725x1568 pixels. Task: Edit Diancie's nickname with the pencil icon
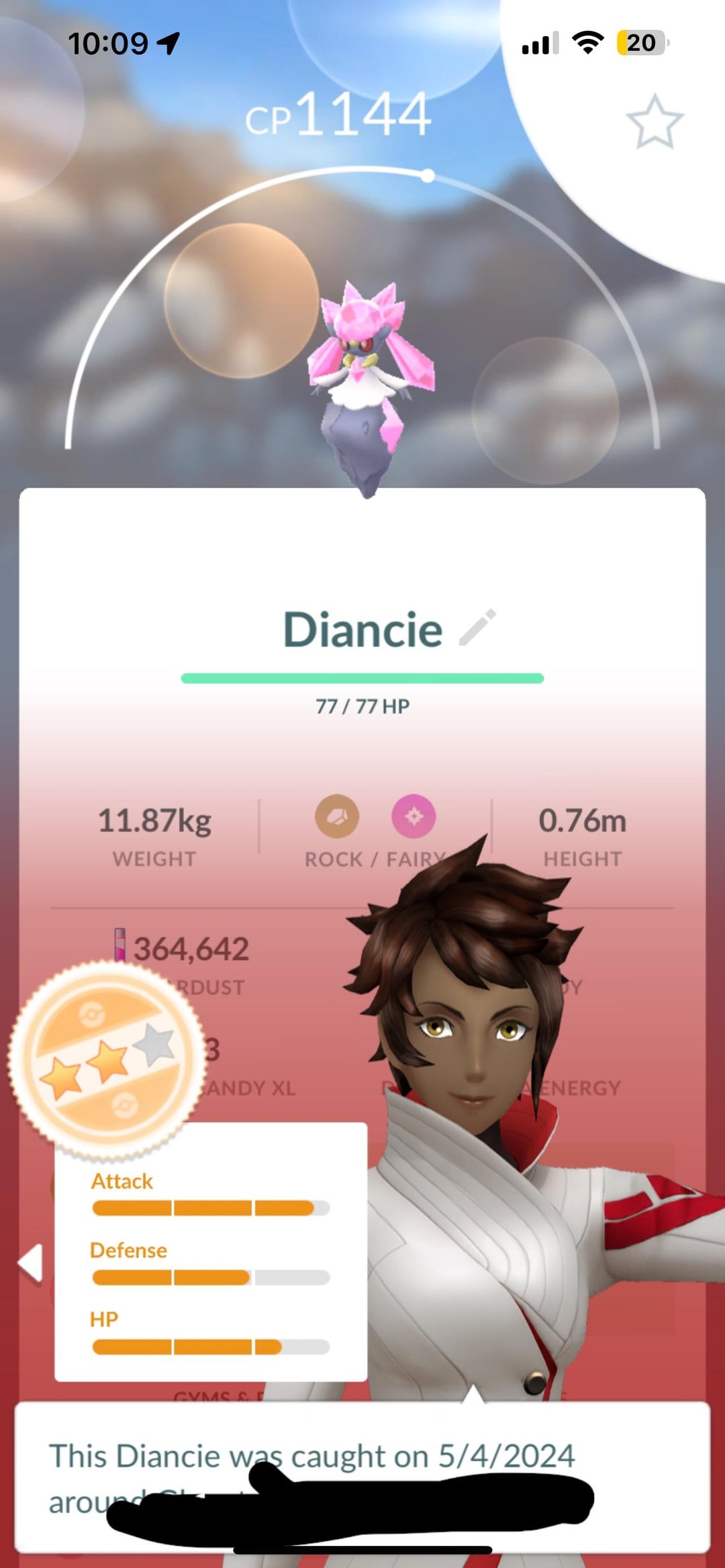478,628
